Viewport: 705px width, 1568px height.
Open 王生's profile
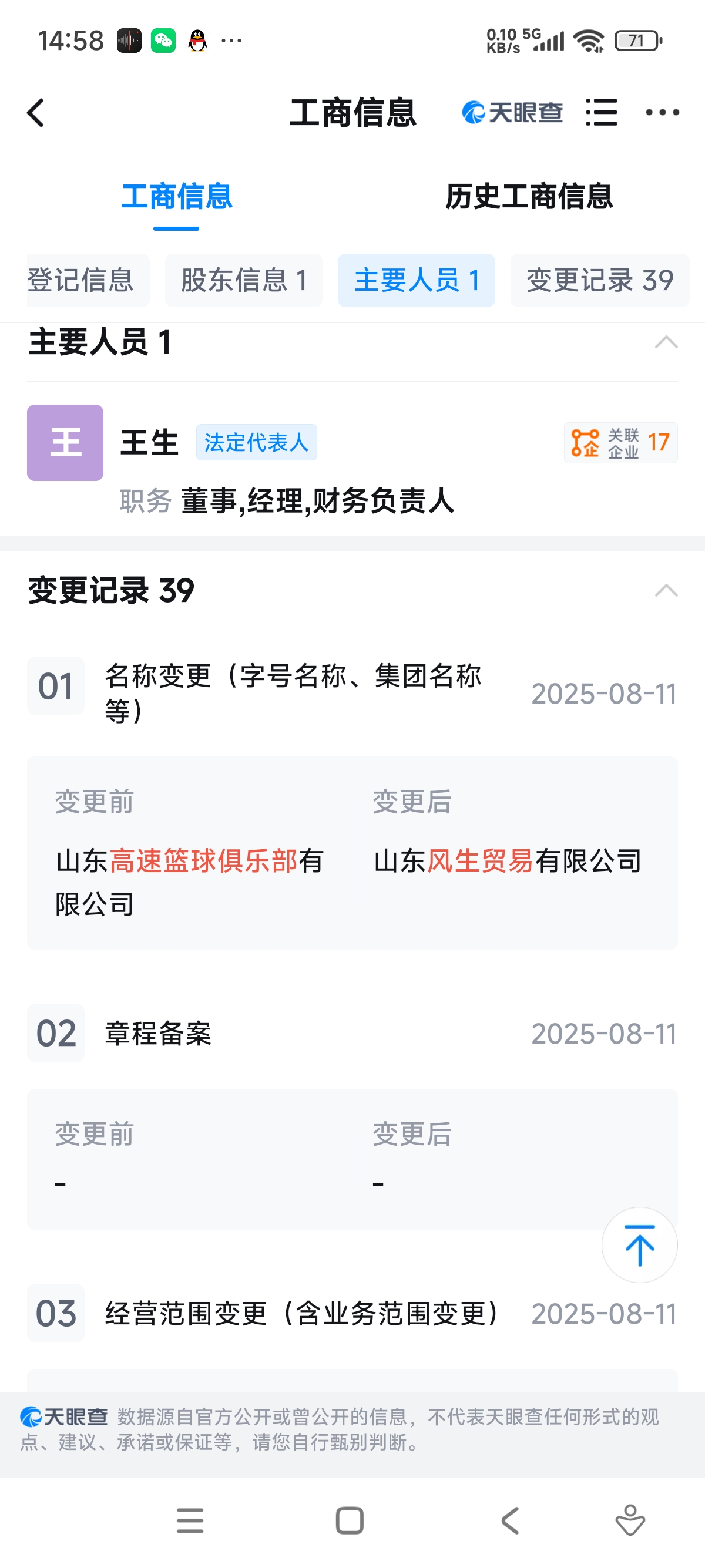149,443
